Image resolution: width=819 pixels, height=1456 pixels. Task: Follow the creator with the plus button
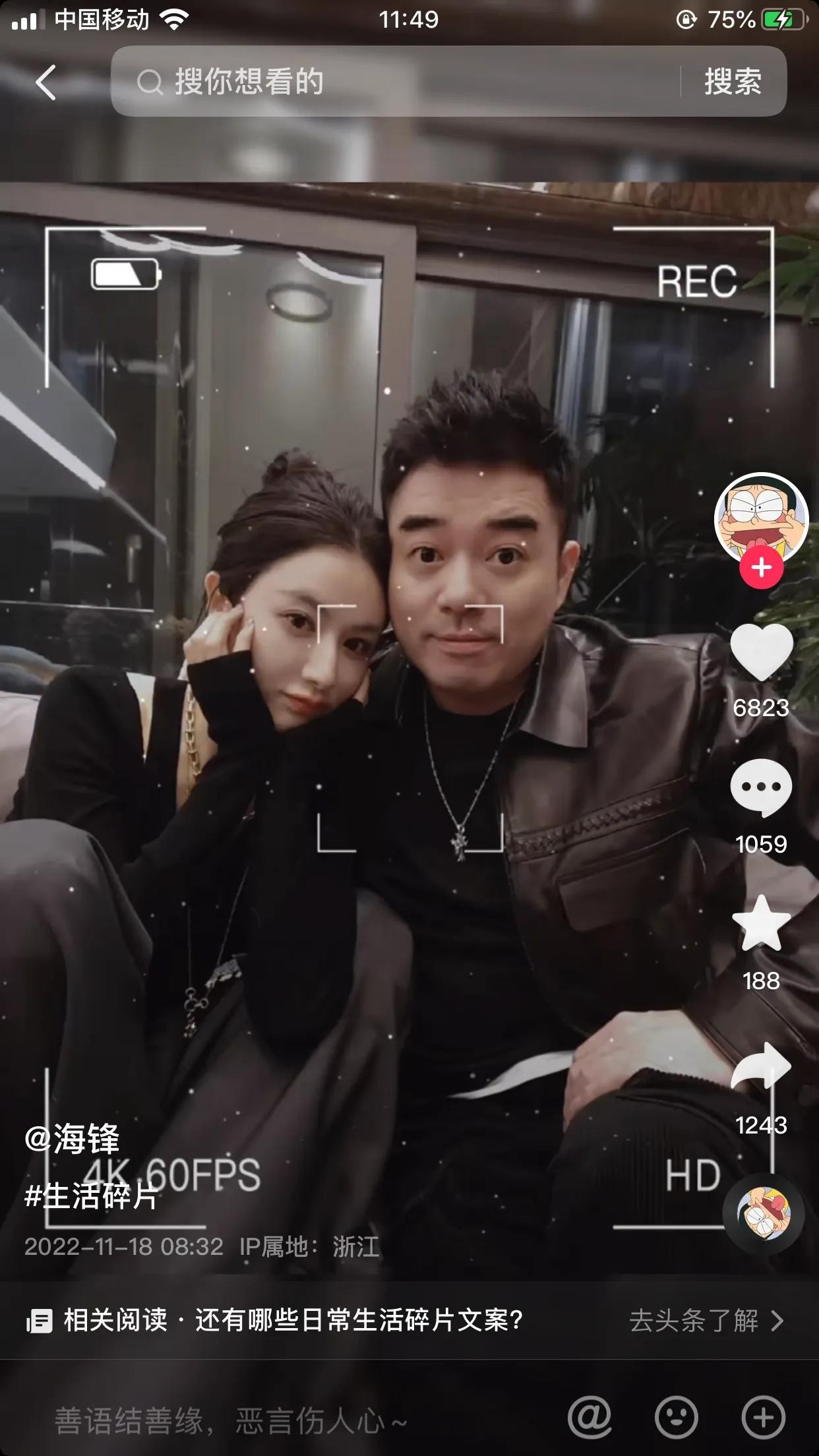(x=761, y=568)
